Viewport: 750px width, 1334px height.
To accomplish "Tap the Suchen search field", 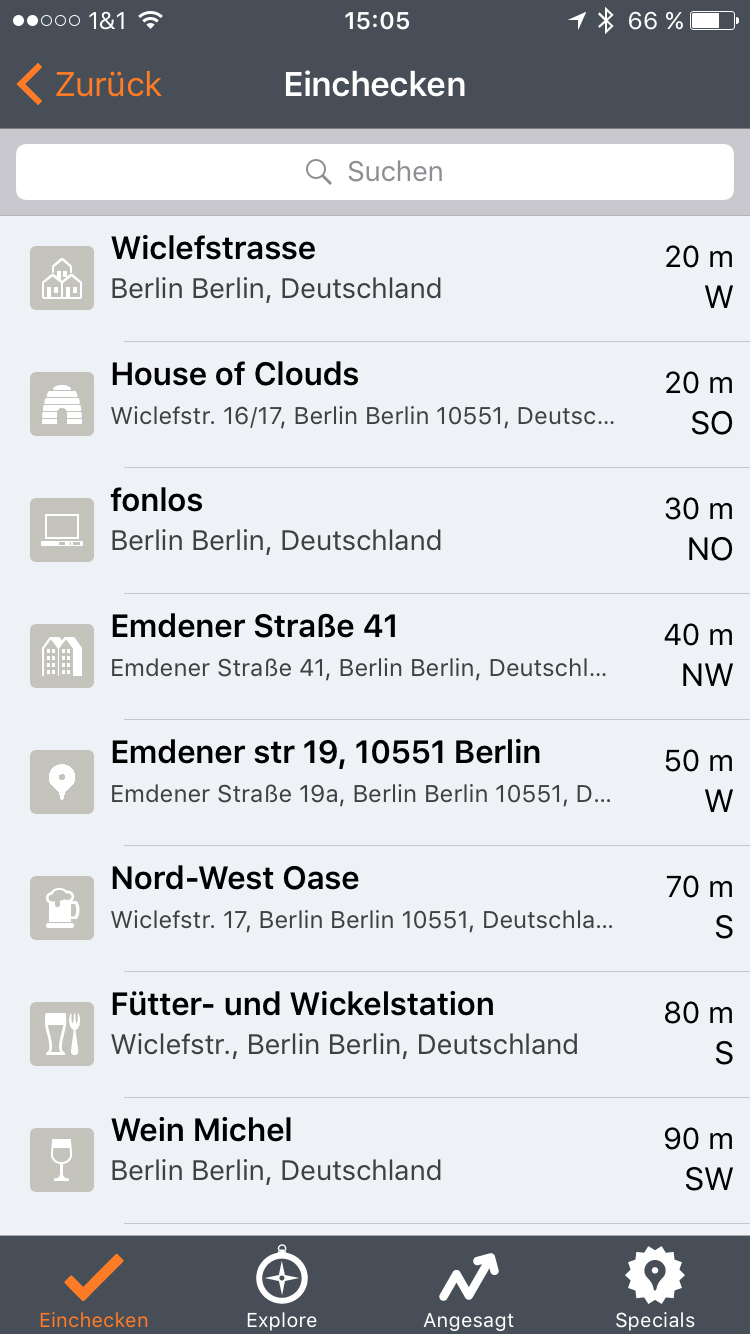I will coord(375,172).
